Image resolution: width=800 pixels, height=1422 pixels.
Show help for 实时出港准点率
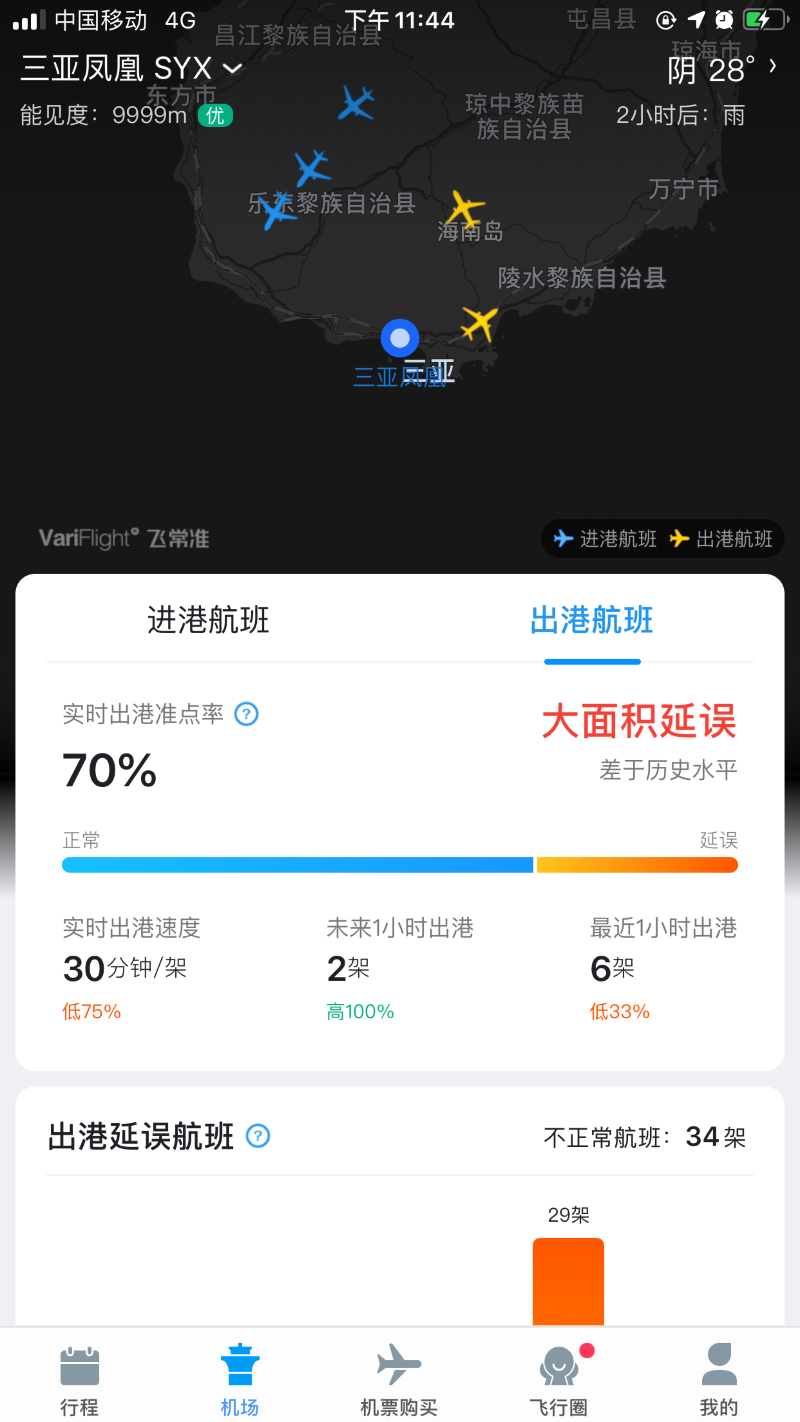point(246,714)
